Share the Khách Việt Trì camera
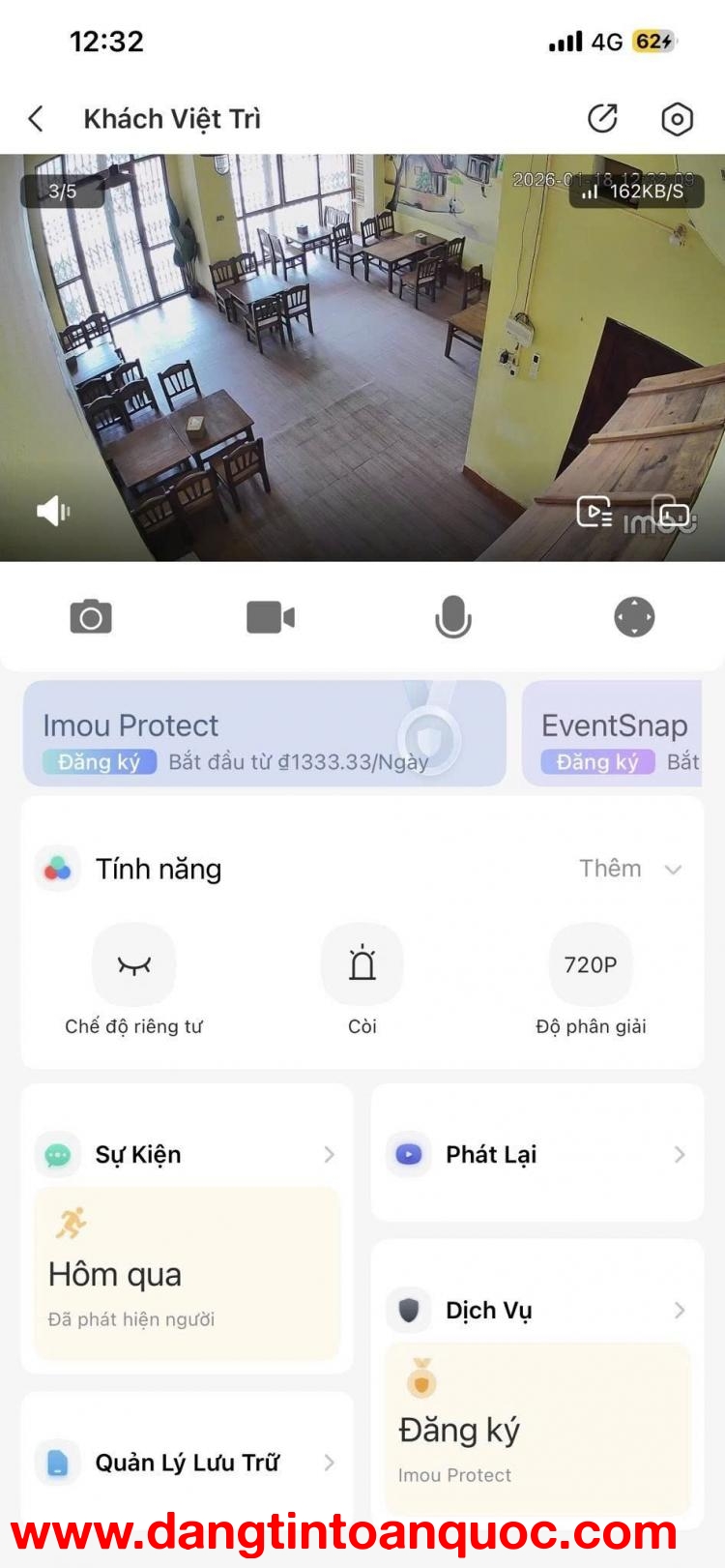Image resolution: width=725 pixels, height=1568 pixels. click(604, 118)
